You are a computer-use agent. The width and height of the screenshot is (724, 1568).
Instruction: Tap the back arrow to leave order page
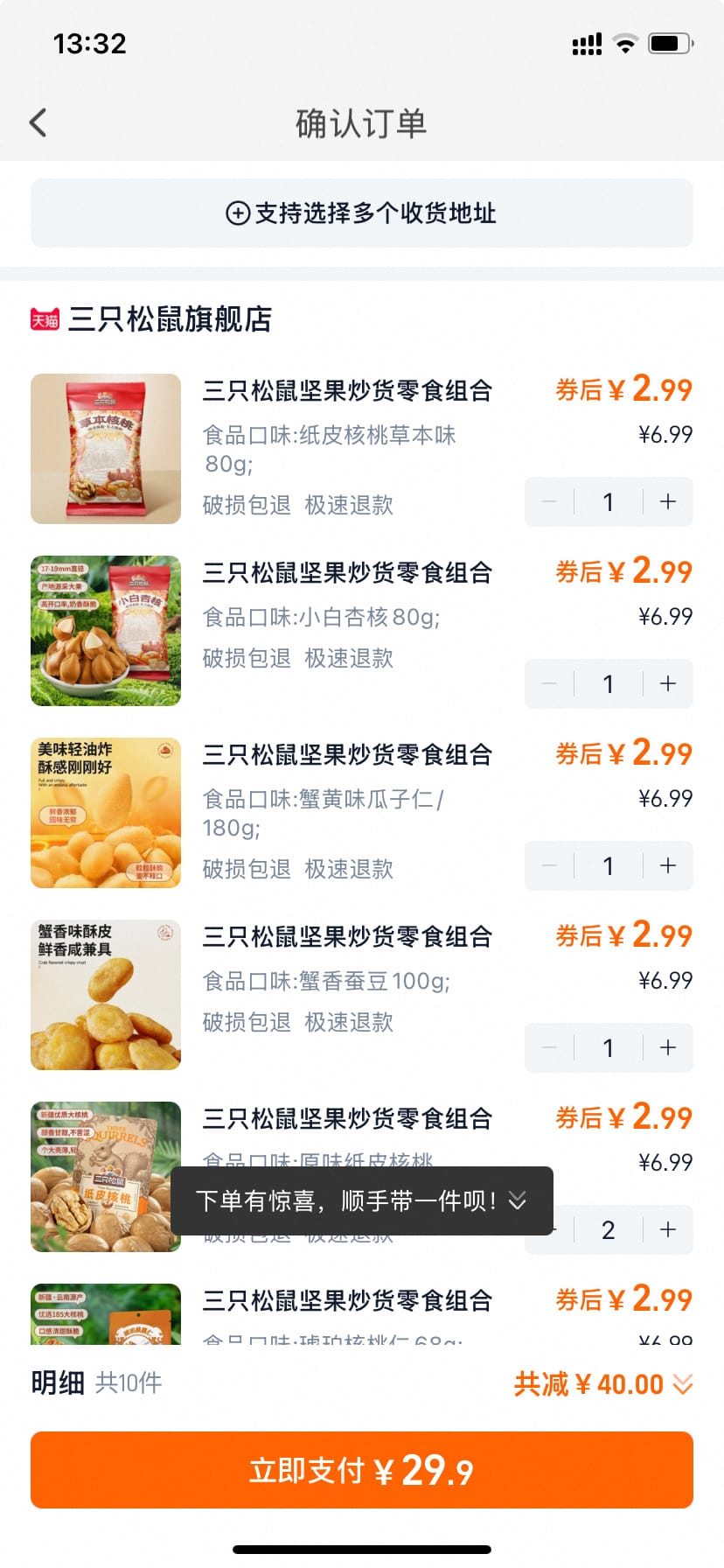(x=37, y=122)
